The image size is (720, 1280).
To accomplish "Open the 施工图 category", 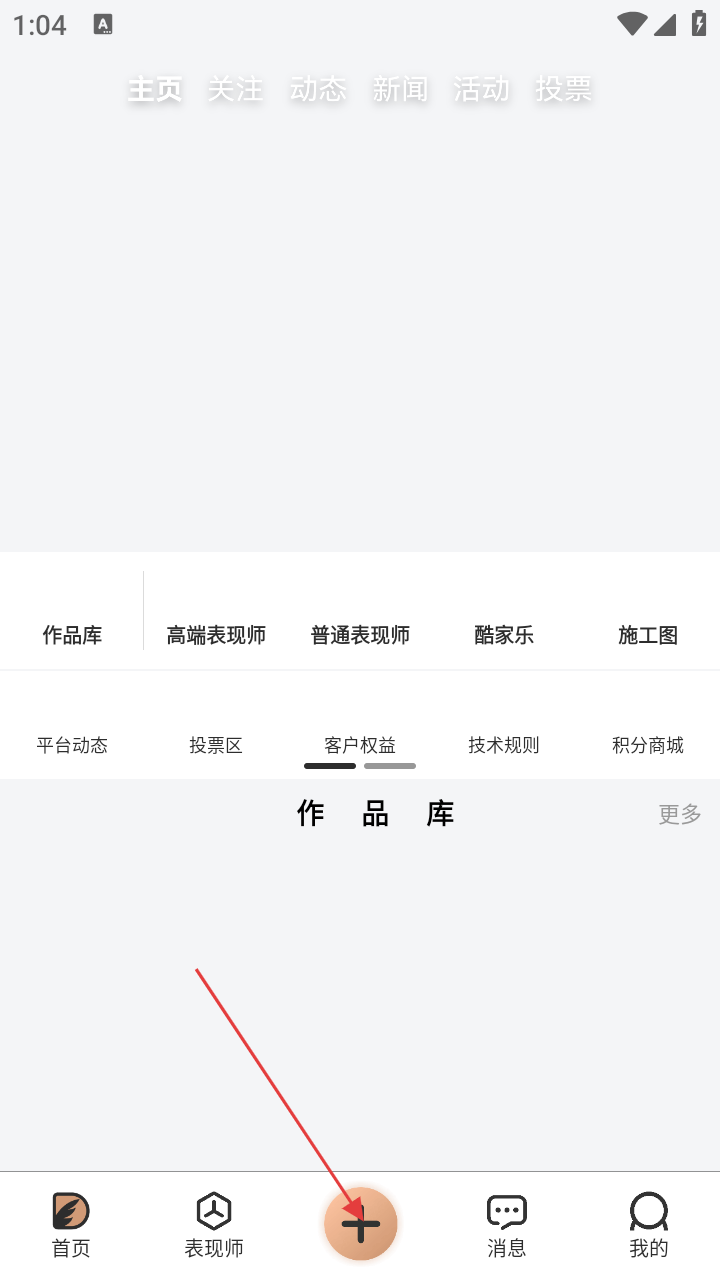I will click(648, 634).
